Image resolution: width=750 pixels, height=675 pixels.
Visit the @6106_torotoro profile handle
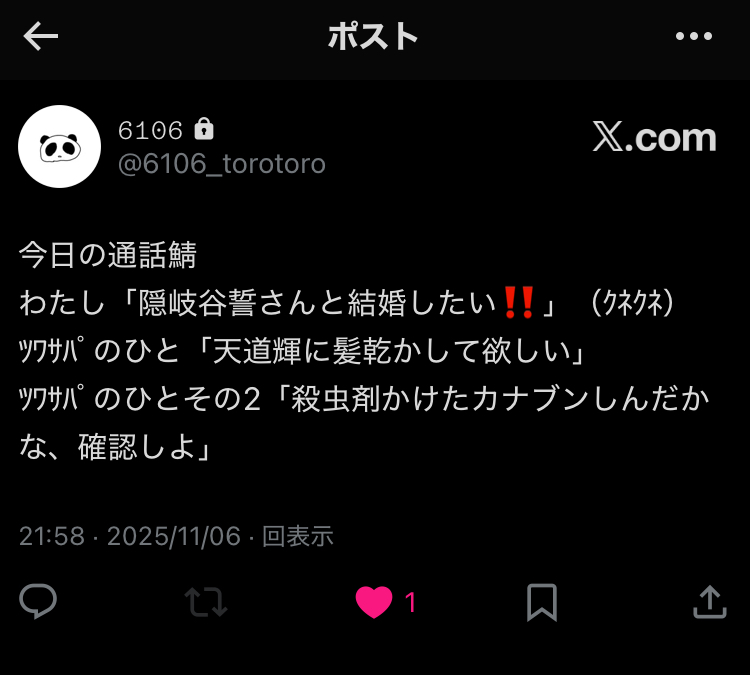click(221, 163)
